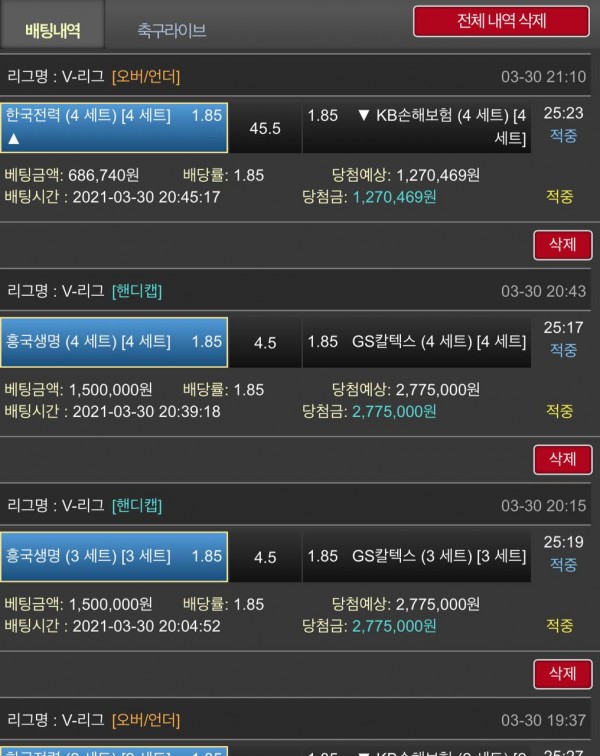Remove the 흥국생명 3 세트 handicap bet
Image resolution: width=600 pixels, height=756 pixels.
click(x=563, y=674)
